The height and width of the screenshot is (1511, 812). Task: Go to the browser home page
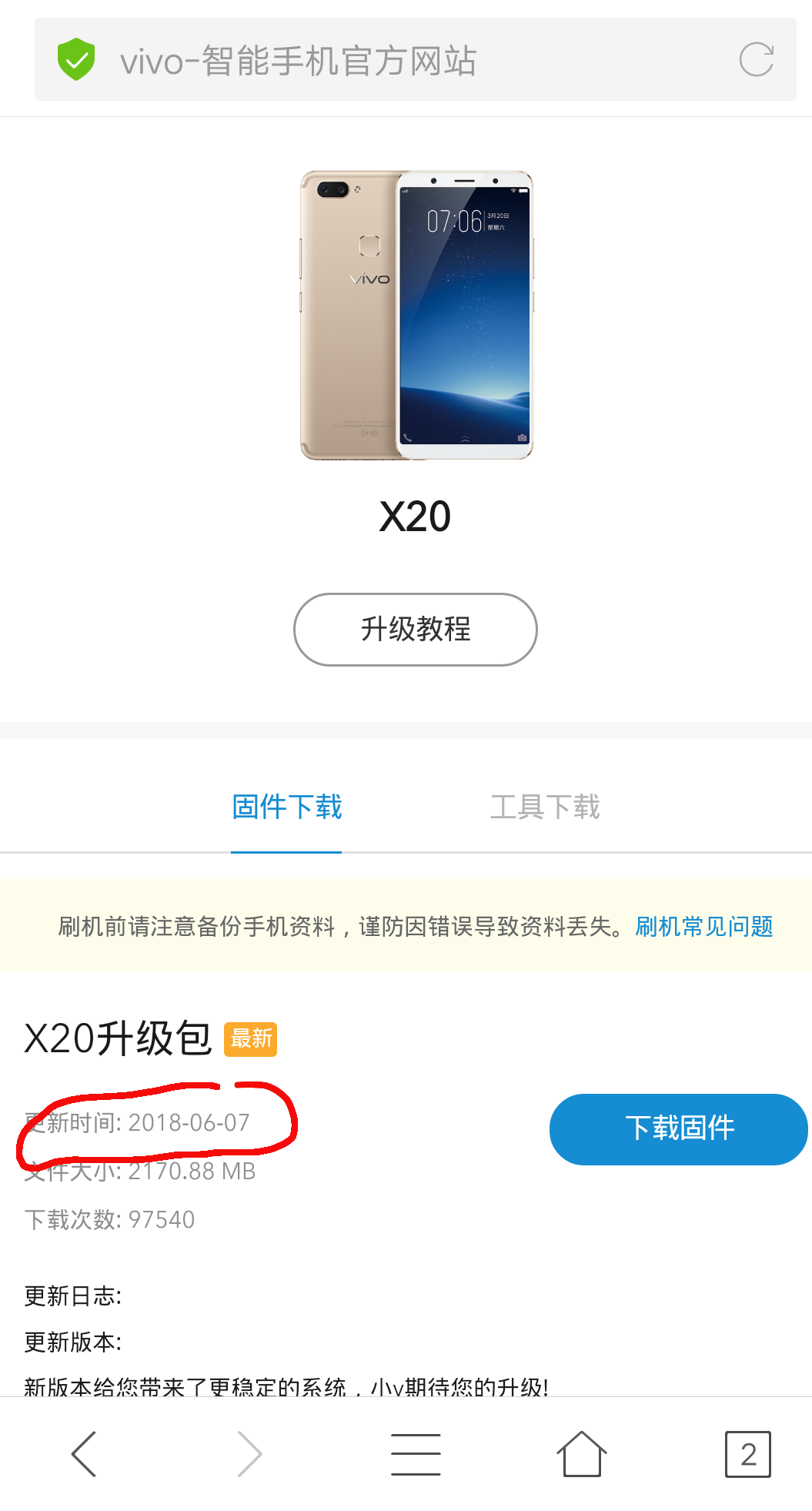(582, 1454)
